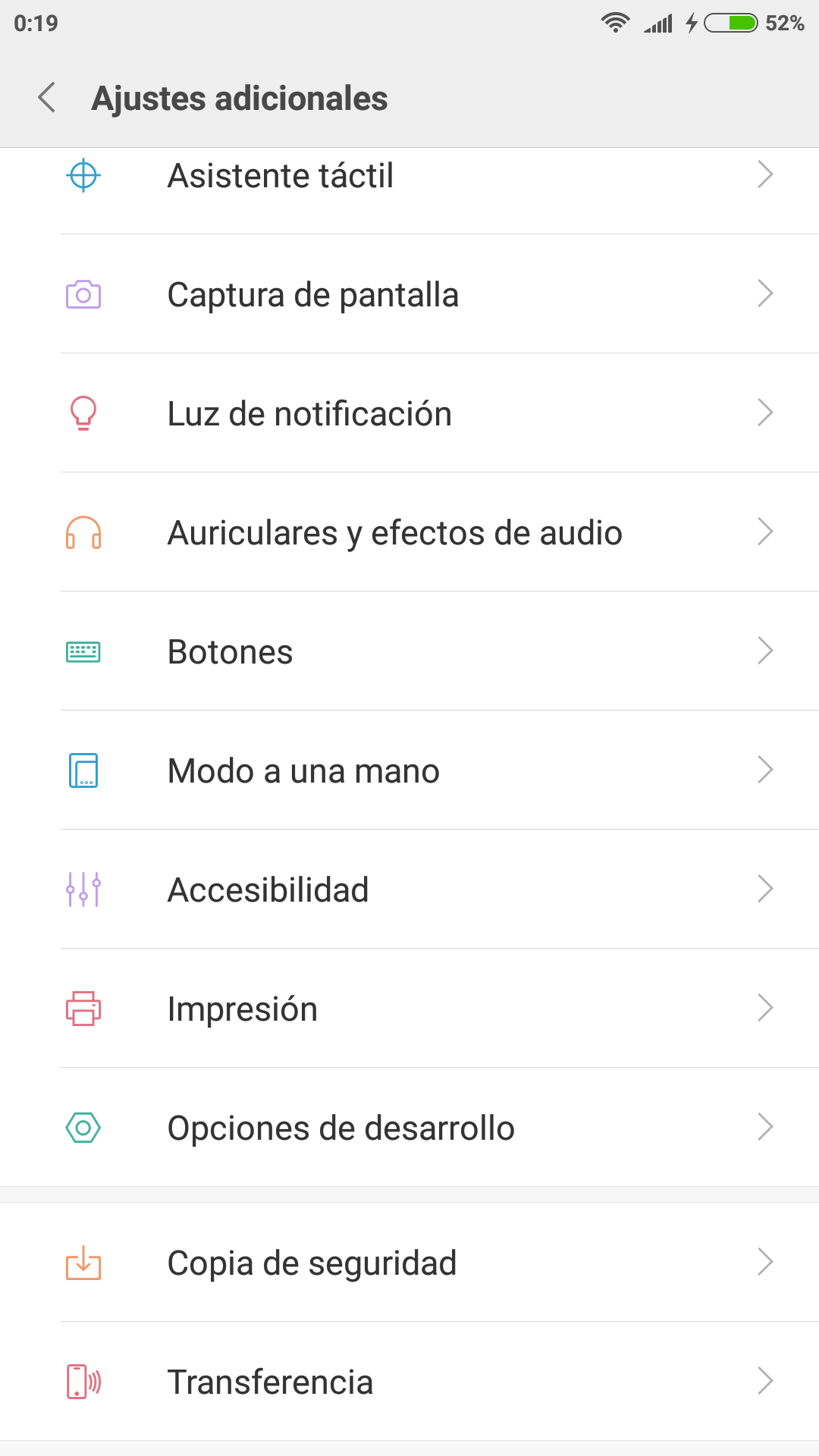
Task: Open Auriculares y efectos de audio
Action: [x=409, y=532]
